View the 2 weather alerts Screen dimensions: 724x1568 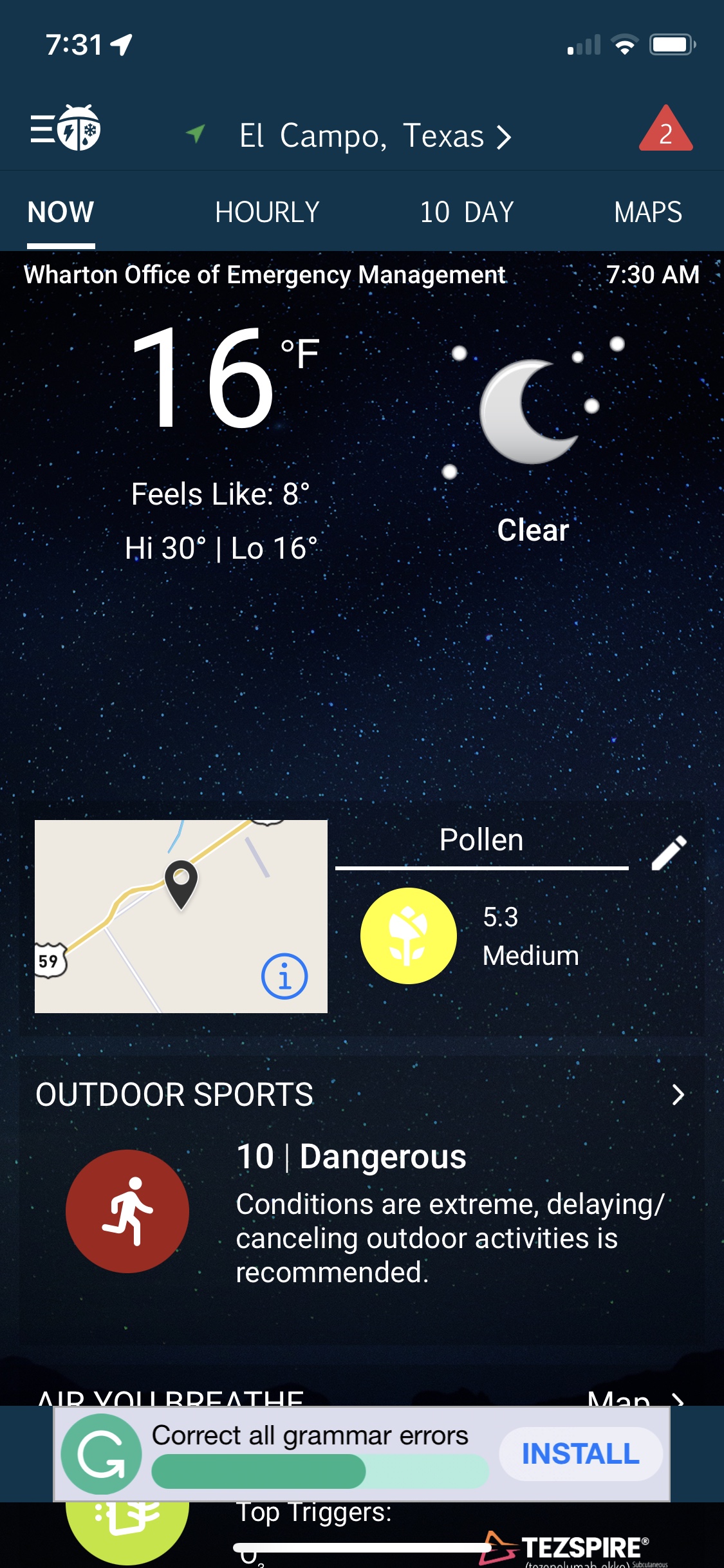pos(665,131)
